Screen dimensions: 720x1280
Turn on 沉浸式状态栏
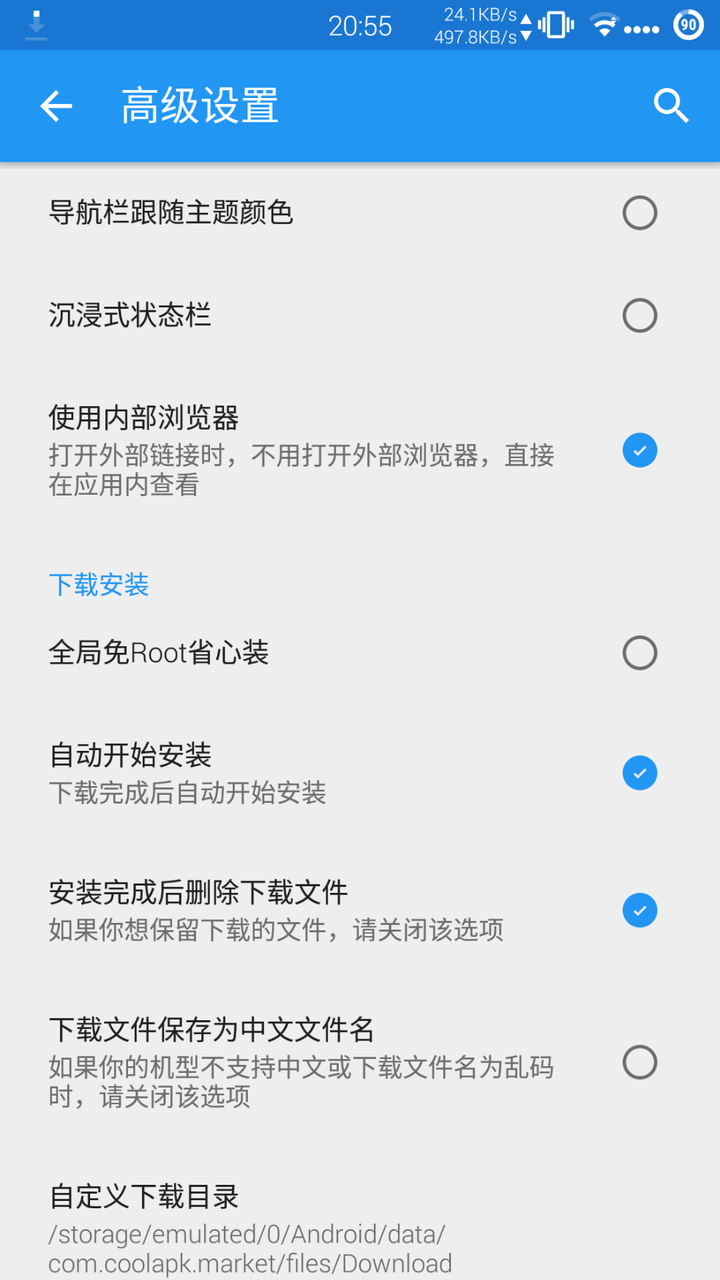[x=639, y=316]
